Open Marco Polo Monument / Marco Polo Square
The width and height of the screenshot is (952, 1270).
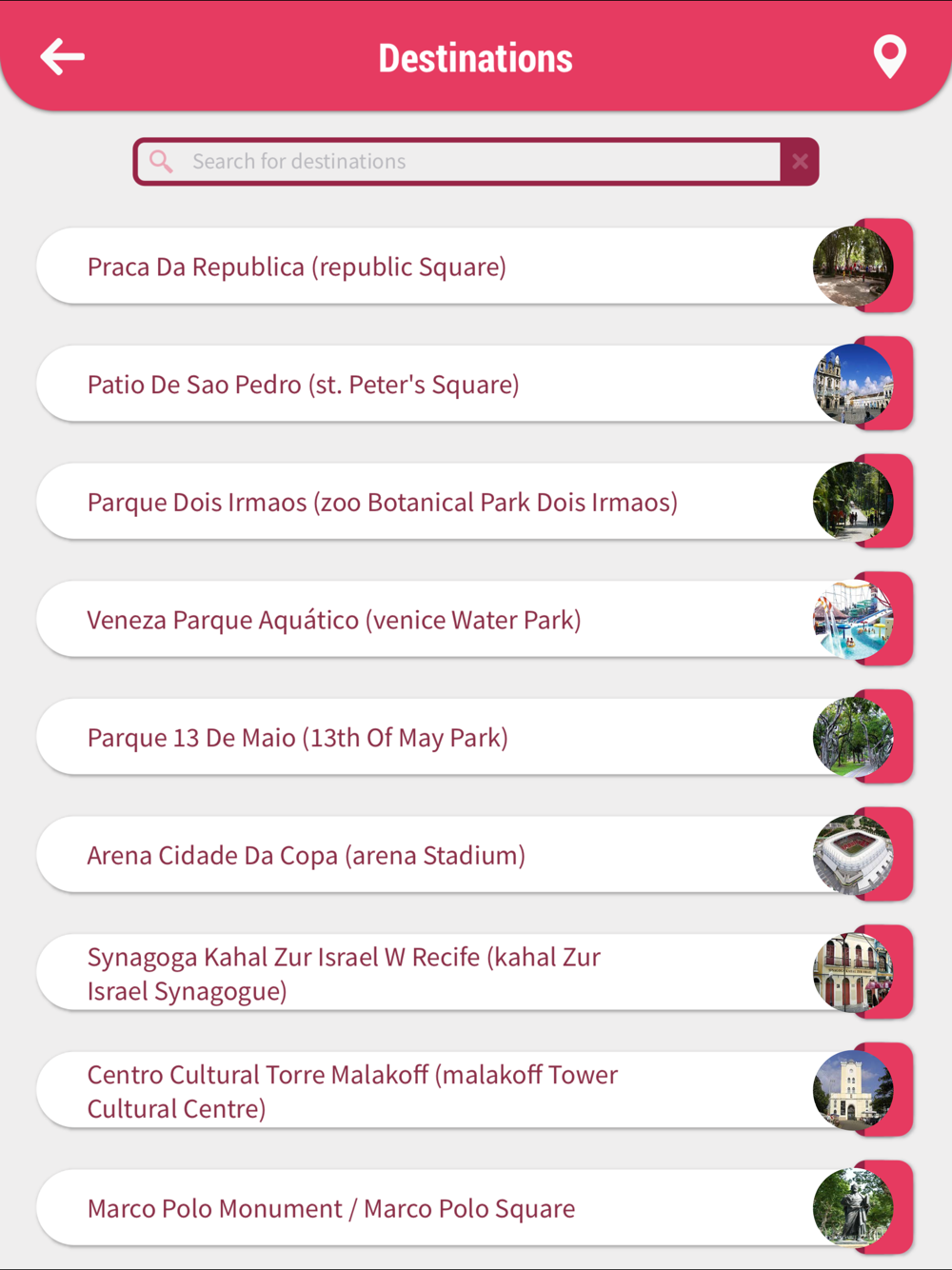click(x=474, y=1208)
